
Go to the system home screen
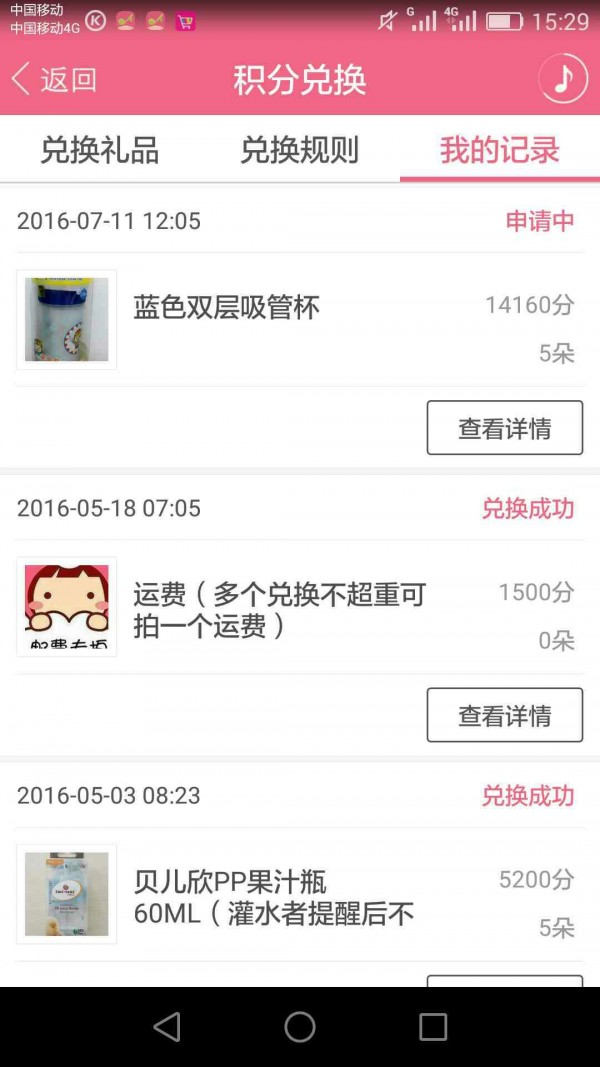pyautogui.click(x=300, y=1027)
